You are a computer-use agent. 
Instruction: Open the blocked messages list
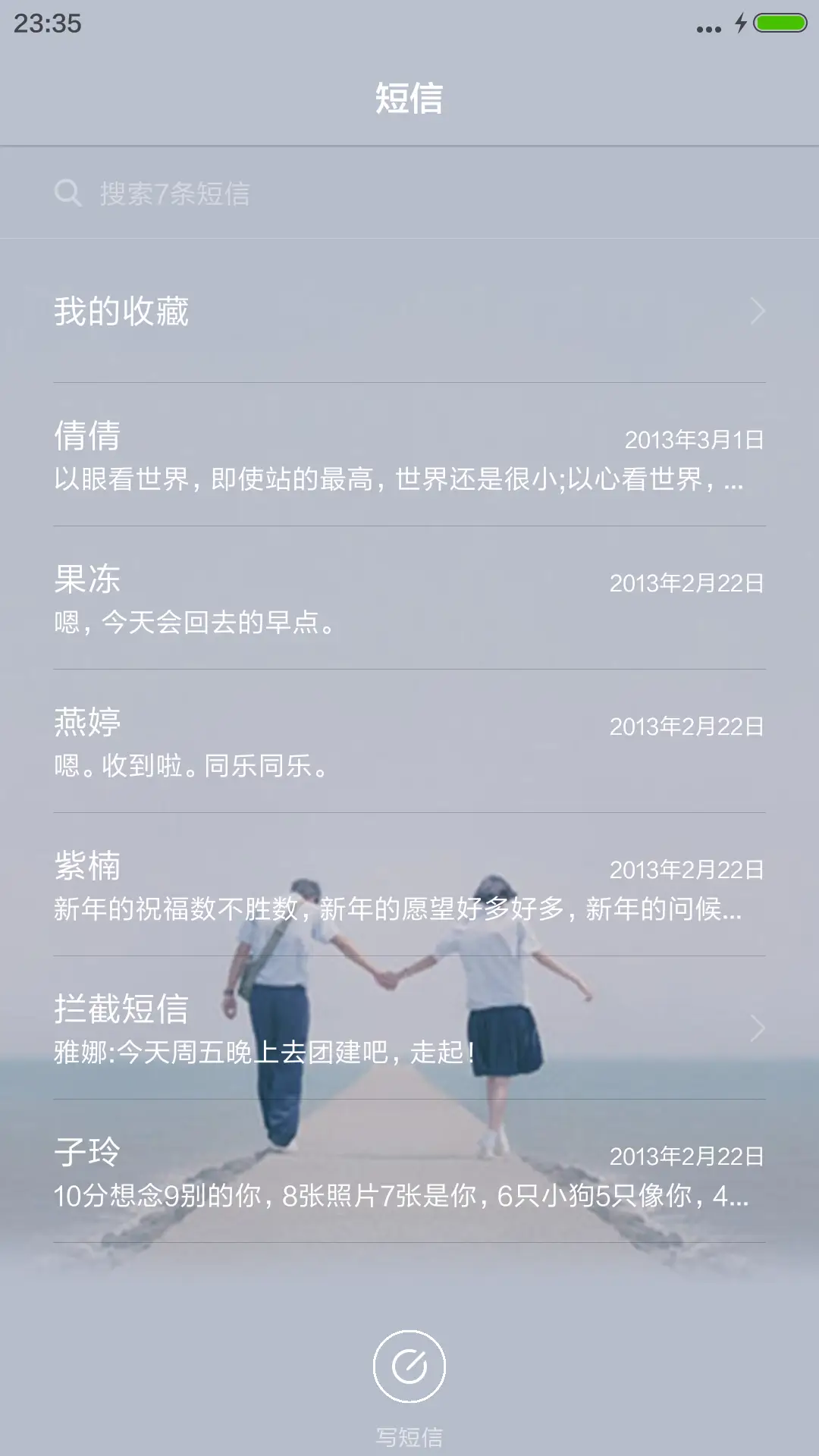pyautogui.click(x=303, y=1028)
